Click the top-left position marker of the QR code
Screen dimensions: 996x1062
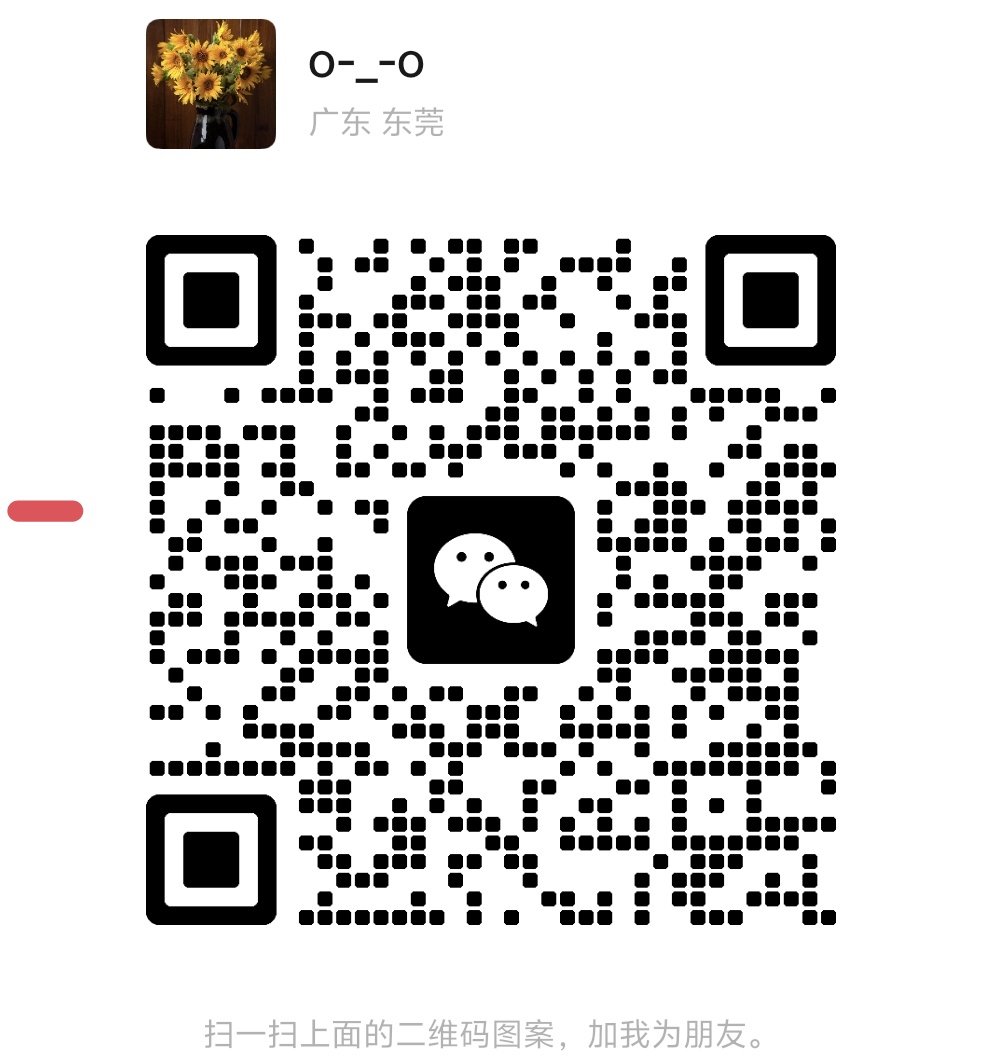tap(210, 298)
